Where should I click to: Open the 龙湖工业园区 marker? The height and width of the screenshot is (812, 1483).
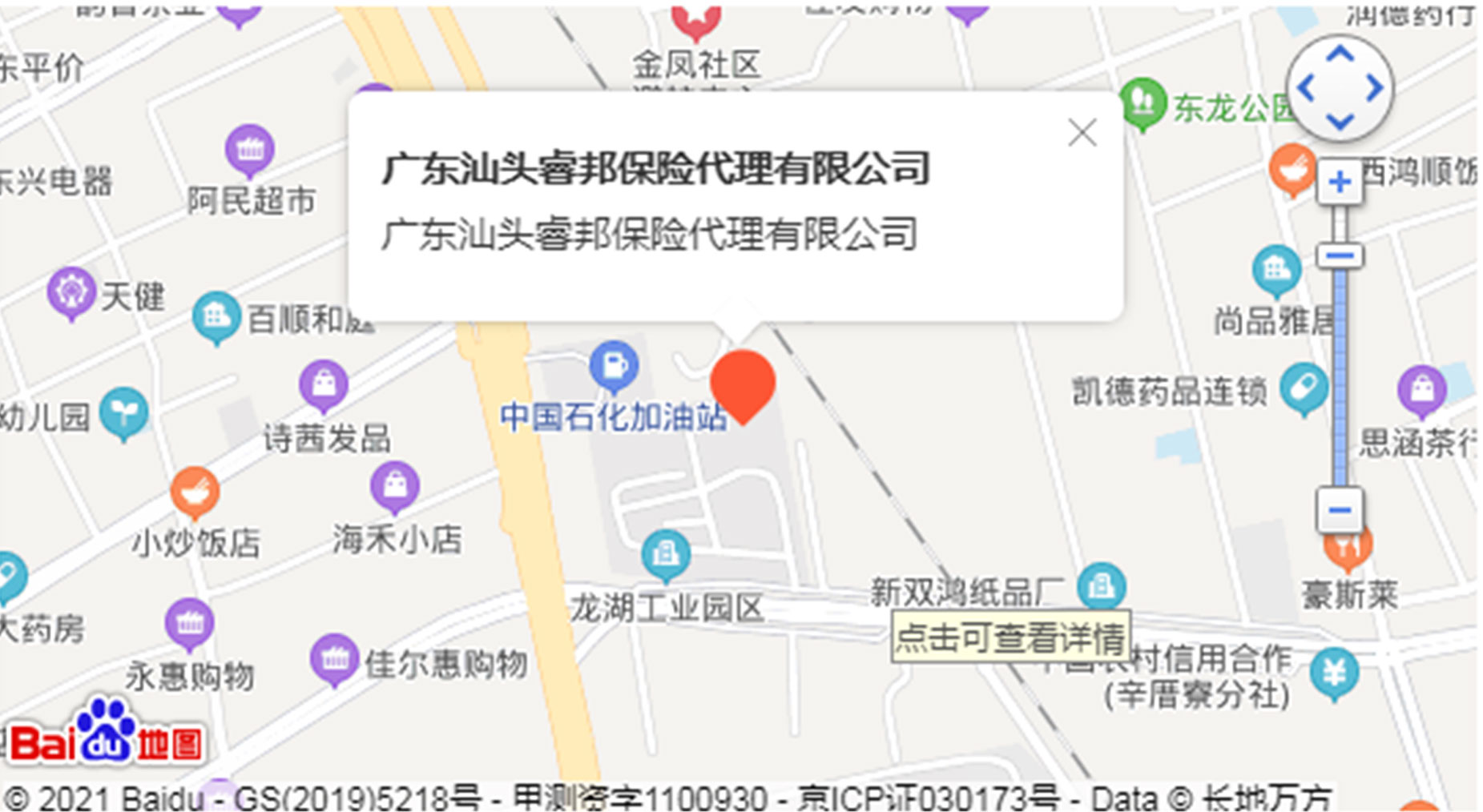point(665,553)
